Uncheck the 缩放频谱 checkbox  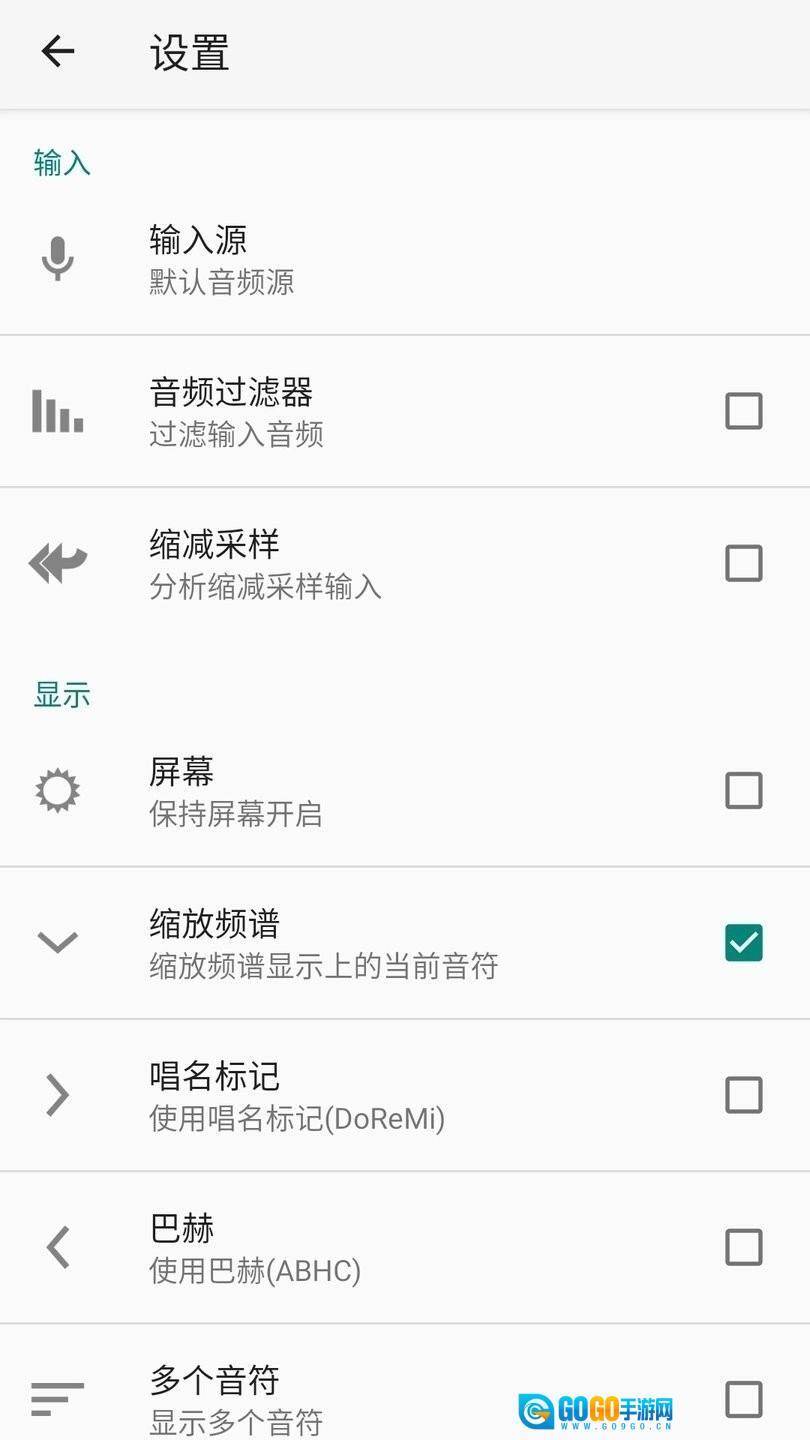pyautogui.click(x=743, y=943)
